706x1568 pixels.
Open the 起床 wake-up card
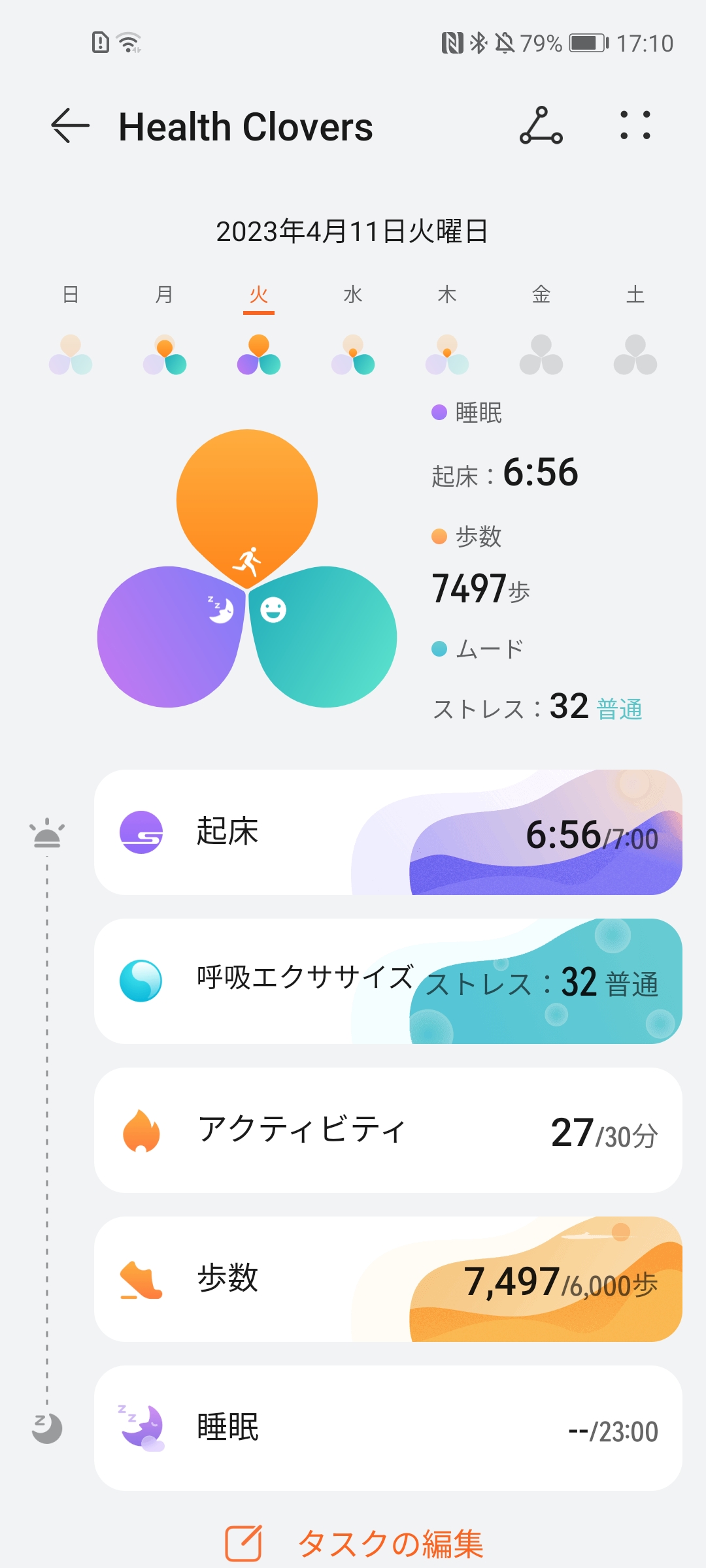[x=388, y=832]
